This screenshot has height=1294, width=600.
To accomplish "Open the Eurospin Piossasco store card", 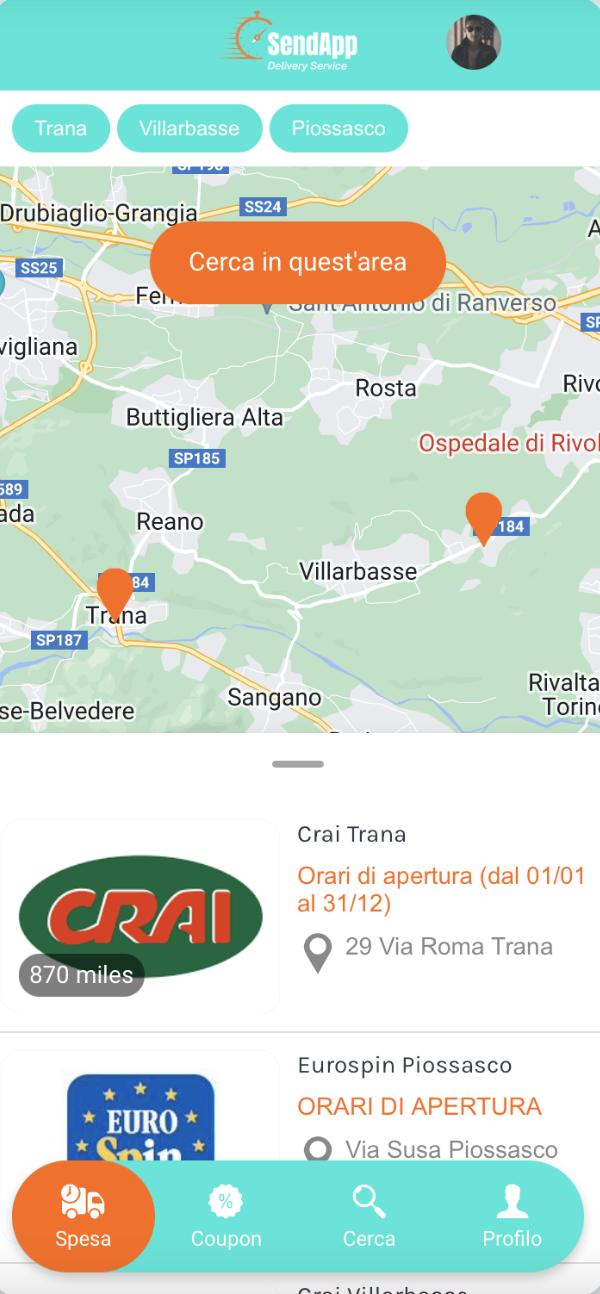I will (300, 1107).
